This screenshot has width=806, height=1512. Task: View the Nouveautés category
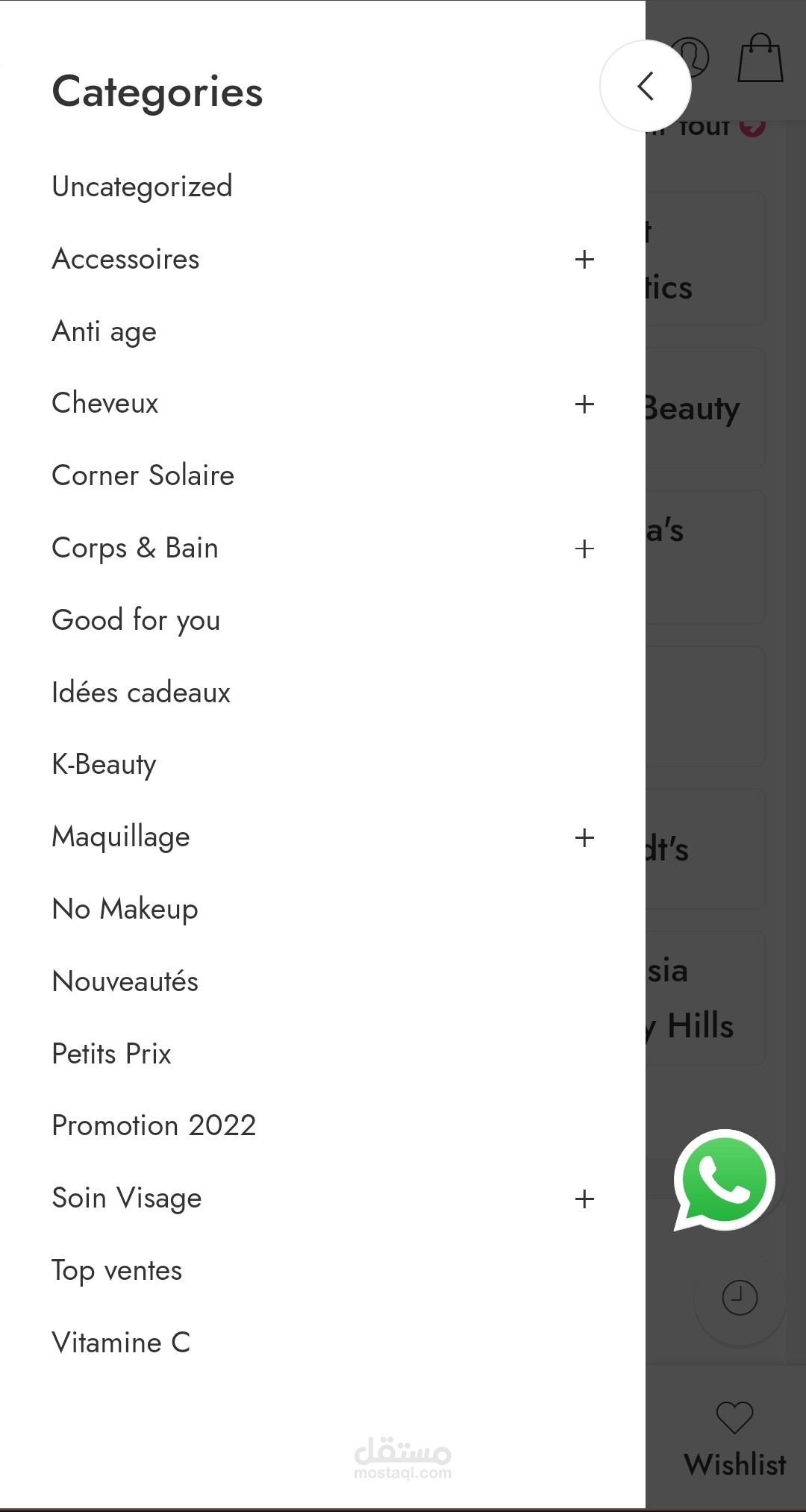coord(125,981)
